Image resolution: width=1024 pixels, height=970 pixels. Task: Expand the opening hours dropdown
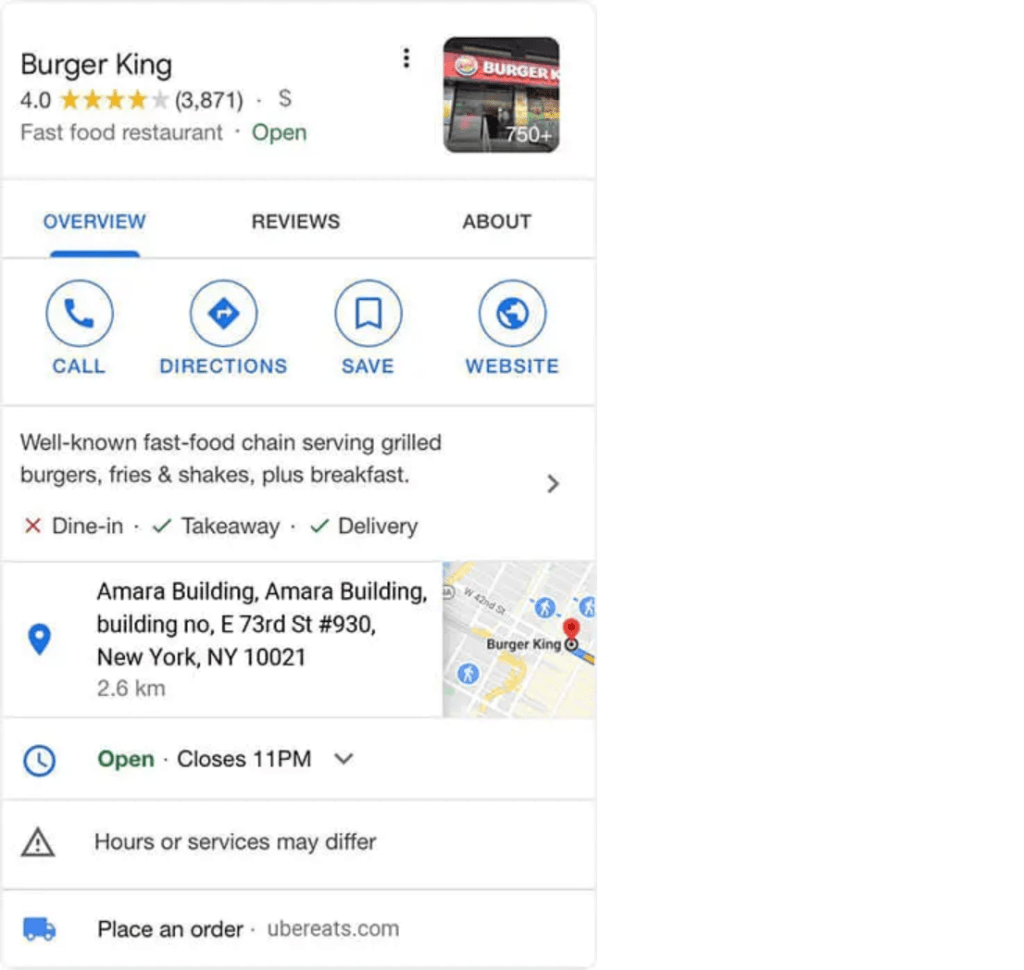tap(343, 759)
